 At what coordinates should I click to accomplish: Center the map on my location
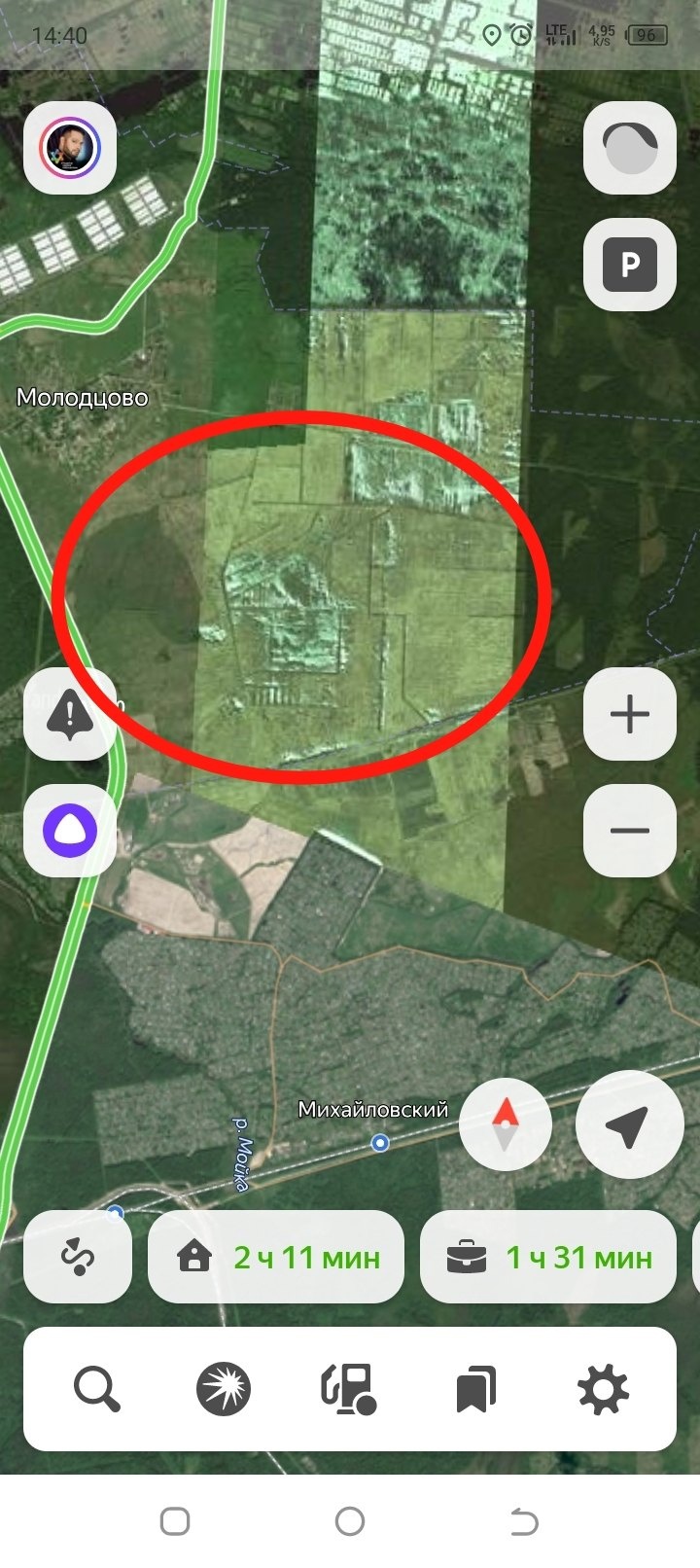click(x=627, y=1123)
